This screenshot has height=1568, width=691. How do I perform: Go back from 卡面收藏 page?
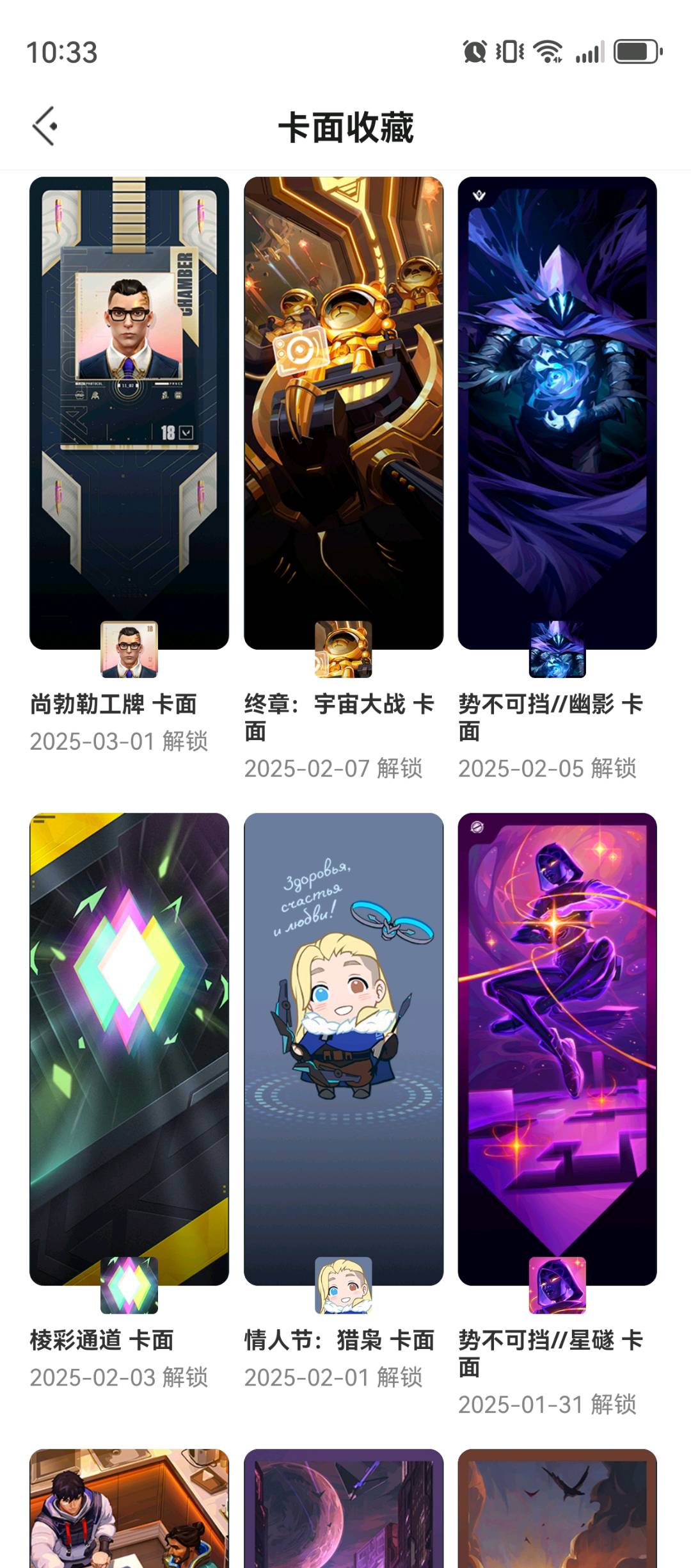pos(45,126)
